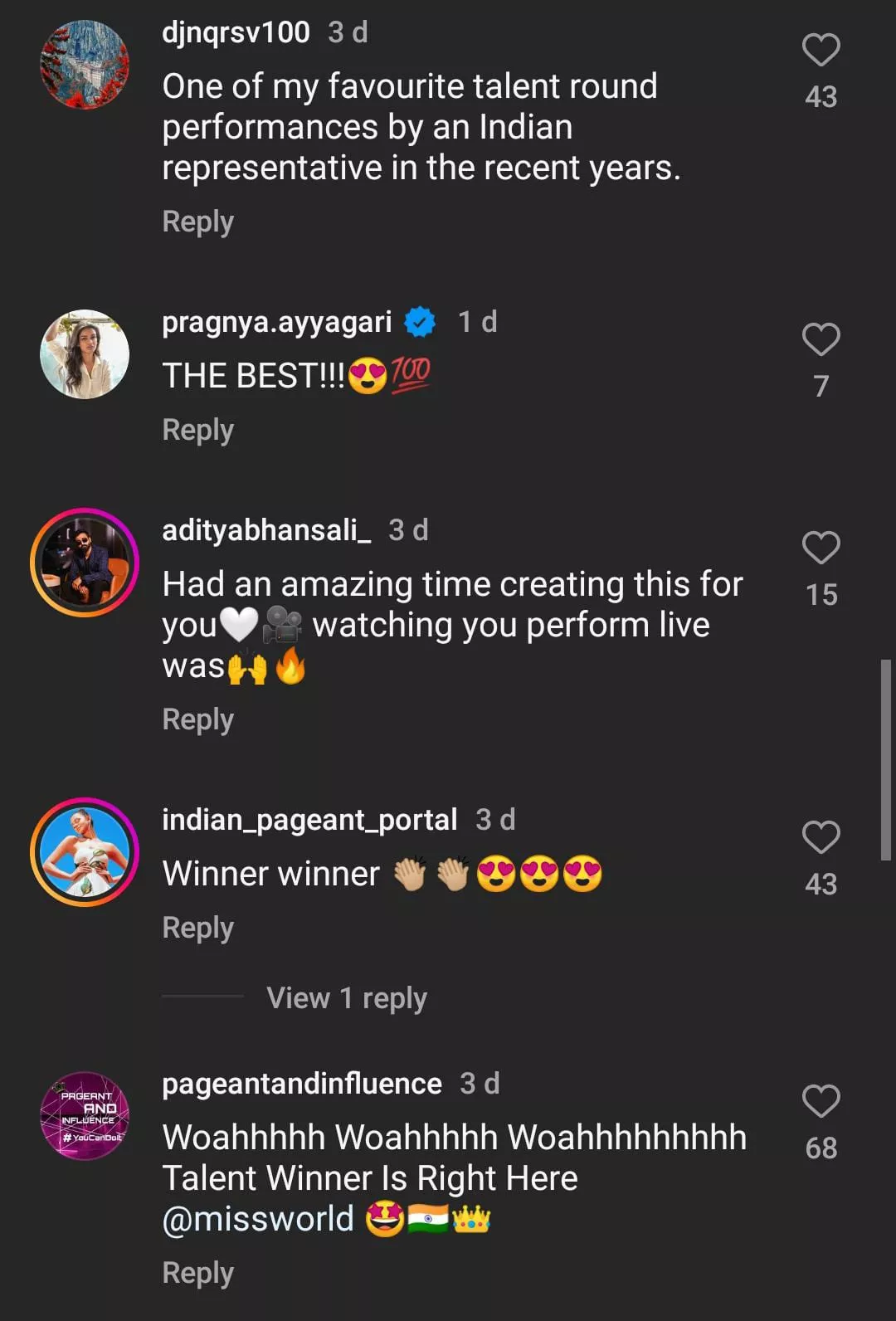The image size is (896, 1321).
Task: Like adityabhansali_'s comment
Action: coord(821,548)
